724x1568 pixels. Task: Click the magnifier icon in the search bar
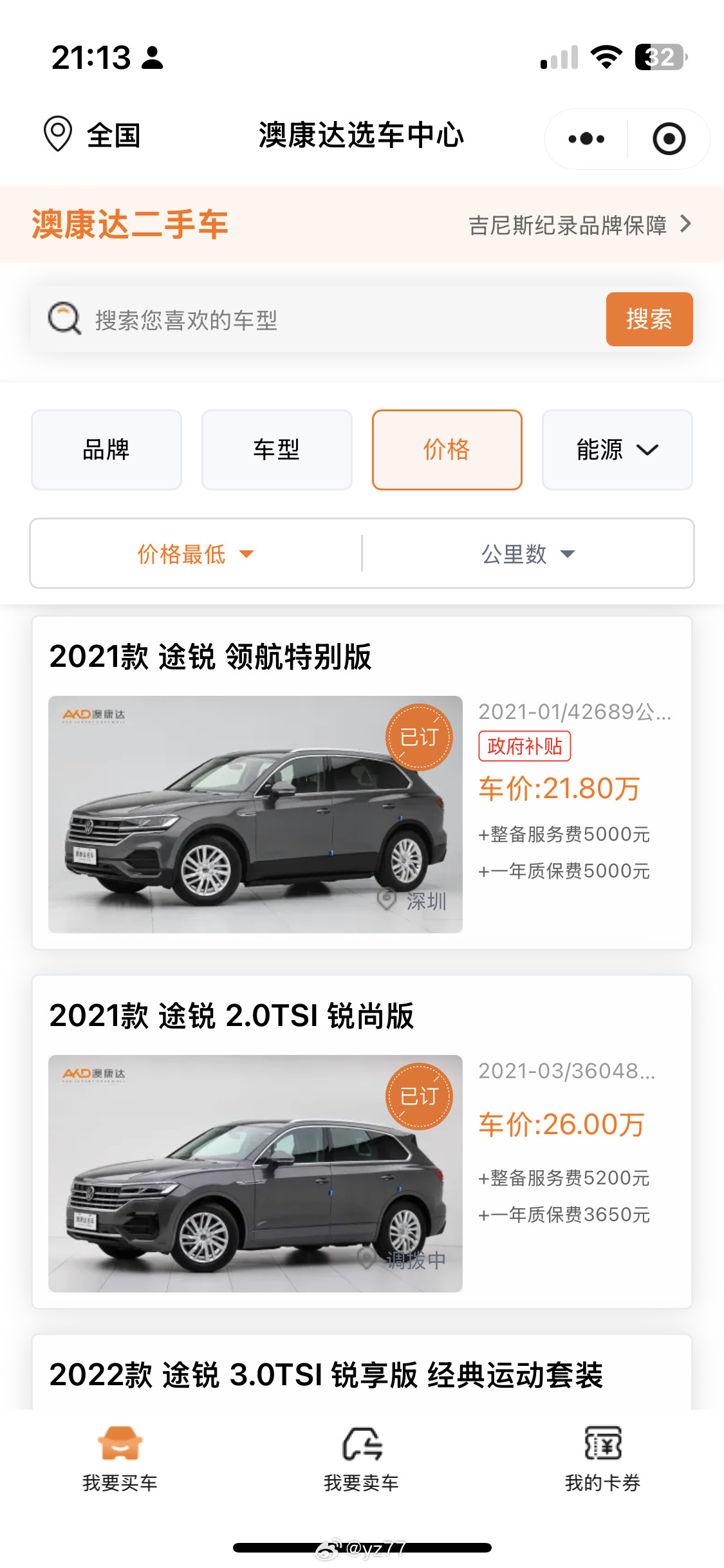[x=62, y=318]
